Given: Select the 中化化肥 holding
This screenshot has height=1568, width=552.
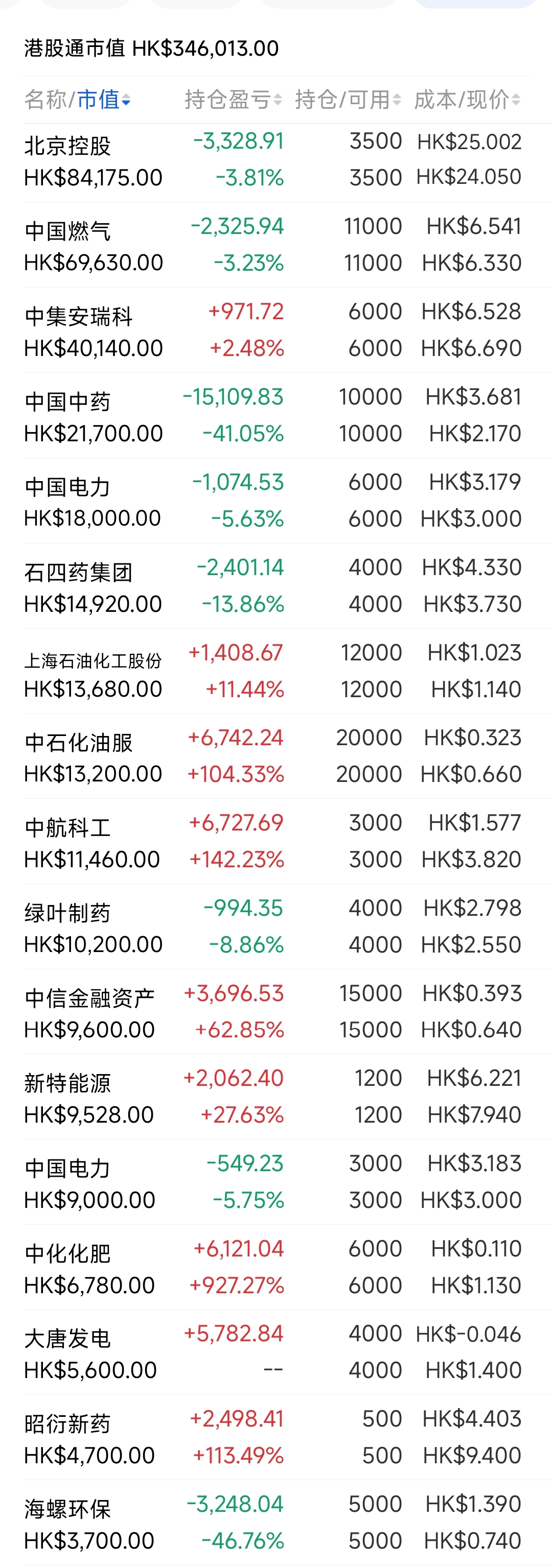Looking at the screenshot, I should [x=276, y=1267].
